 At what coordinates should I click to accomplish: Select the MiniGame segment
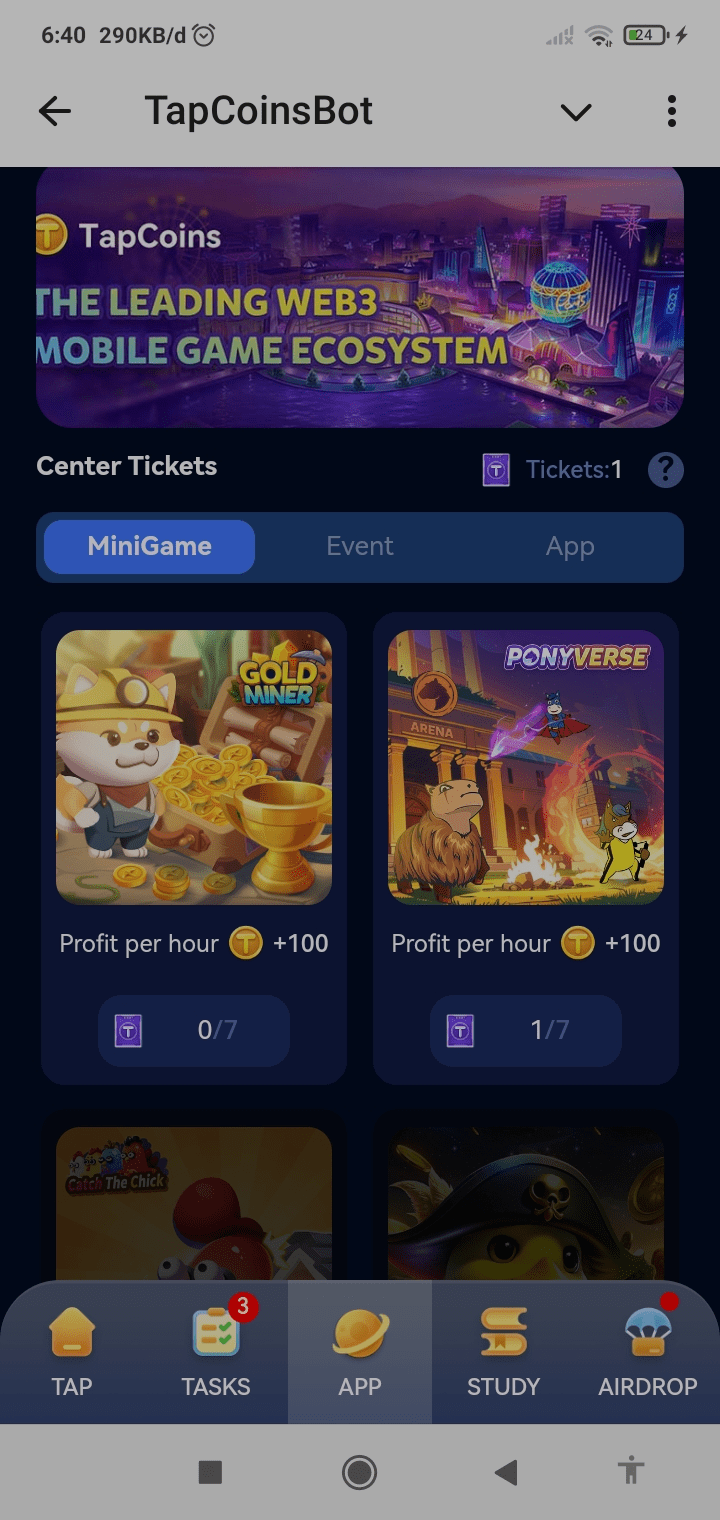tap(150, 546)
